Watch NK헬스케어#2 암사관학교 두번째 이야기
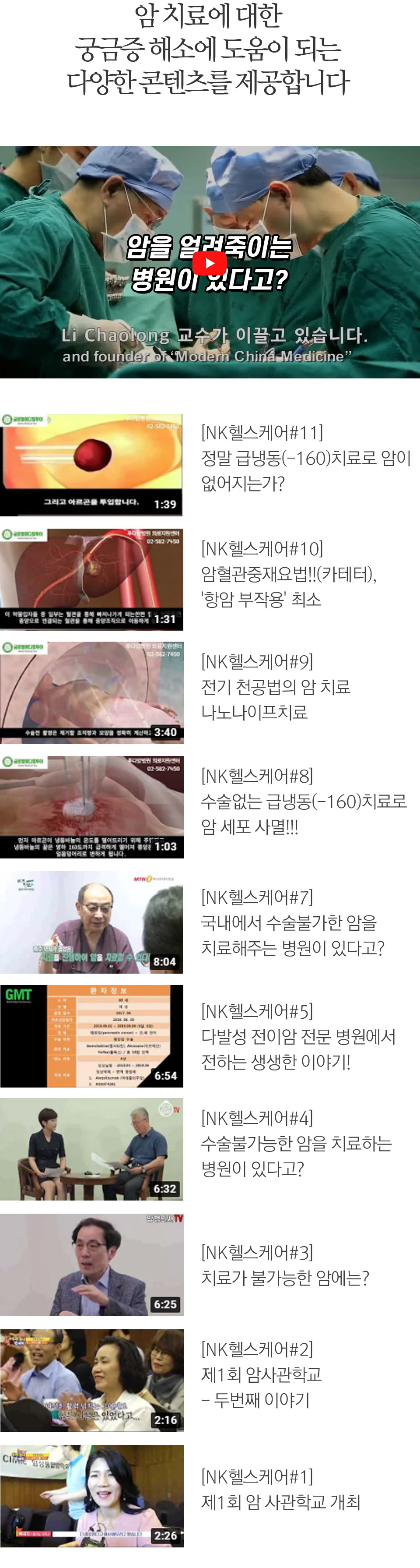The height and width of the screenshot is (1568, 420). (x=91, y=1379)
